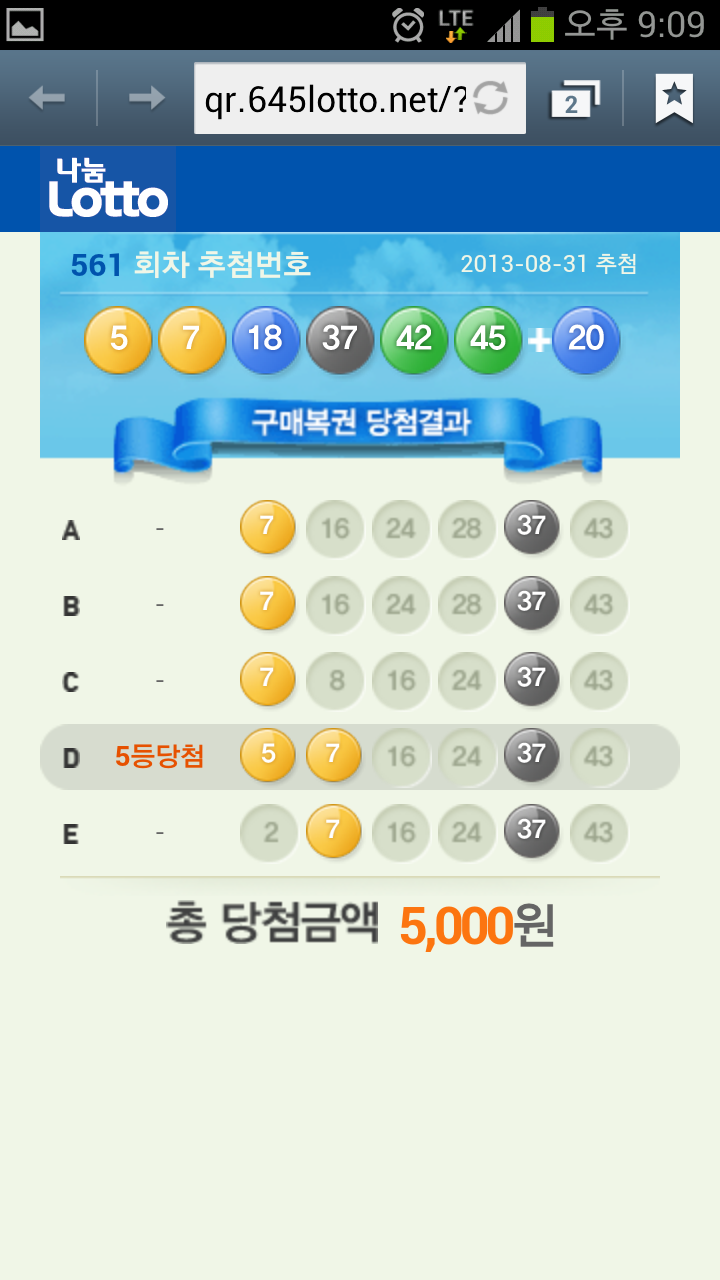Open the browser bookmarks
Image resolution: width=720 pixels, height=1280 pixels.
click(x=674, y=98)
